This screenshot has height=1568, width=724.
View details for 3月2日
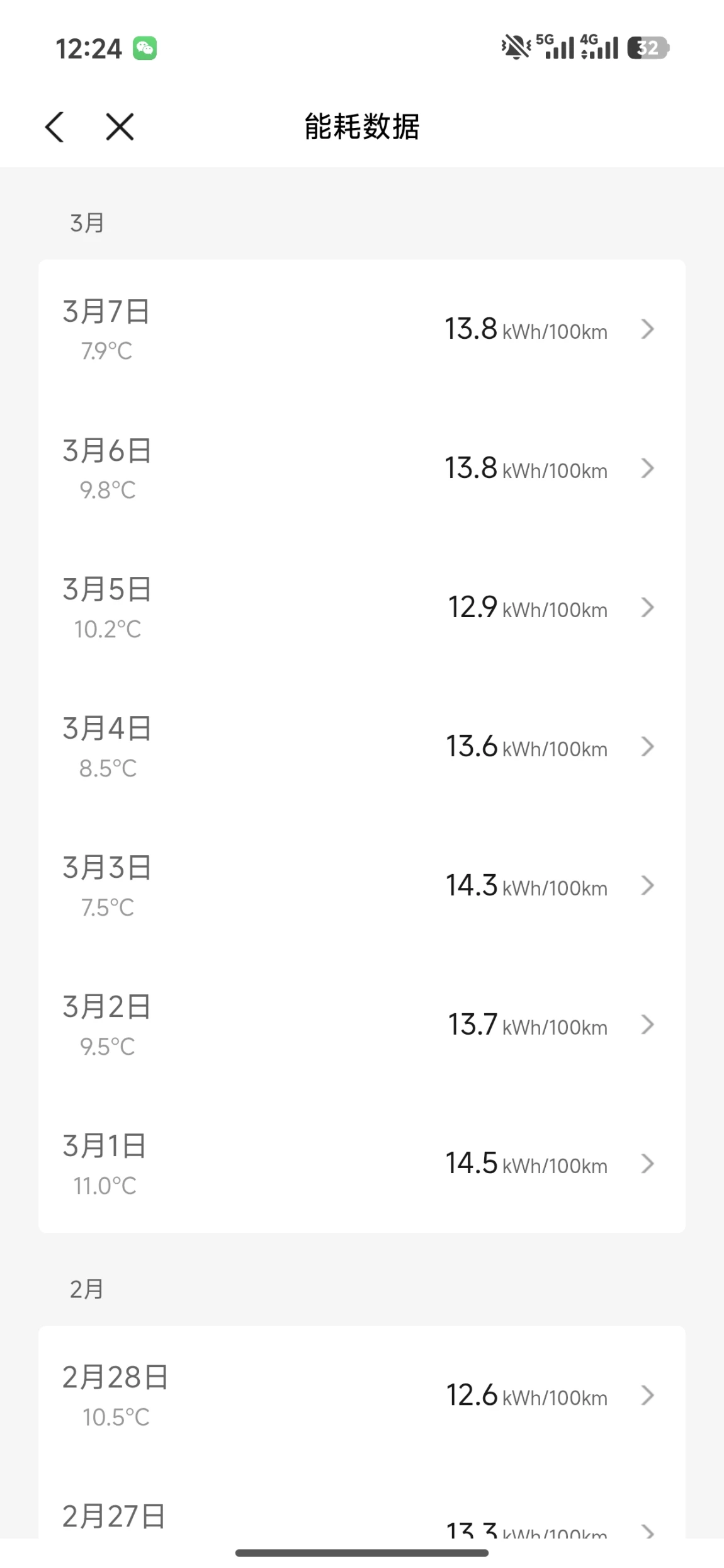click(x=361, y=1025)
